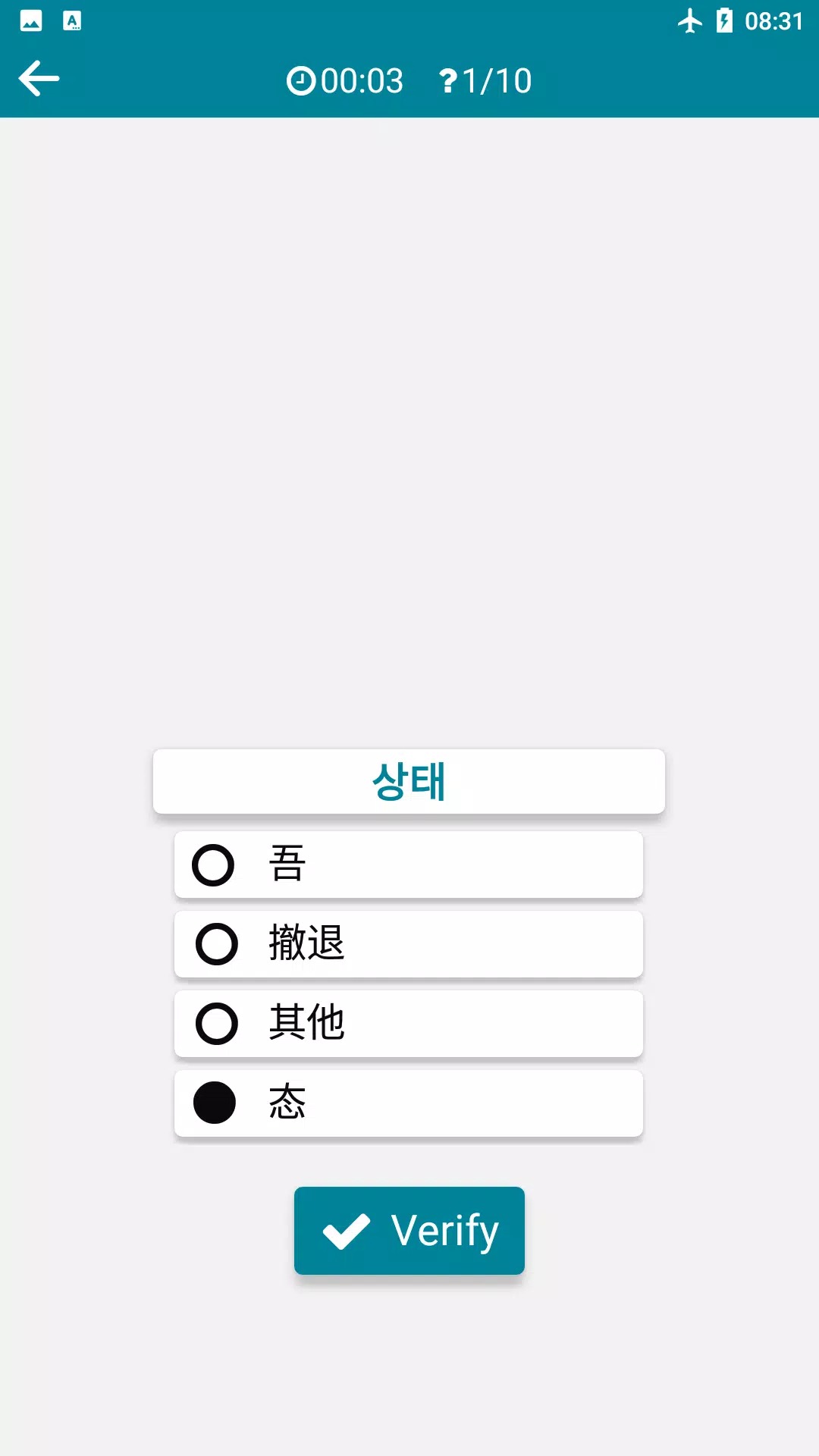Image resolution: width=819 pixels, height=1456 pixels.
Task: Pick the 其他 answer option
Action: pos(408,1024)
